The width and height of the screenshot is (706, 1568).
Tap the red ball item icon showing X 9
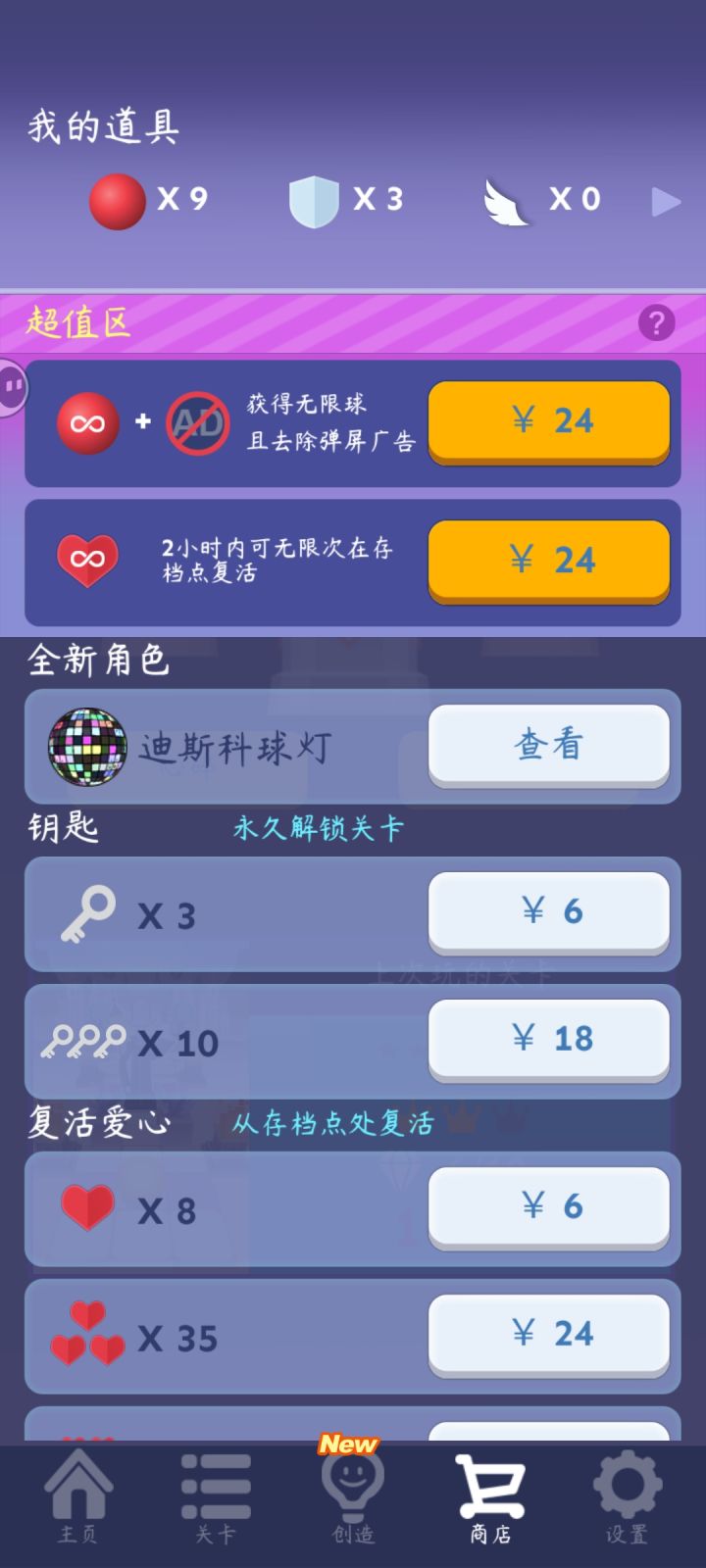(118, 200)
